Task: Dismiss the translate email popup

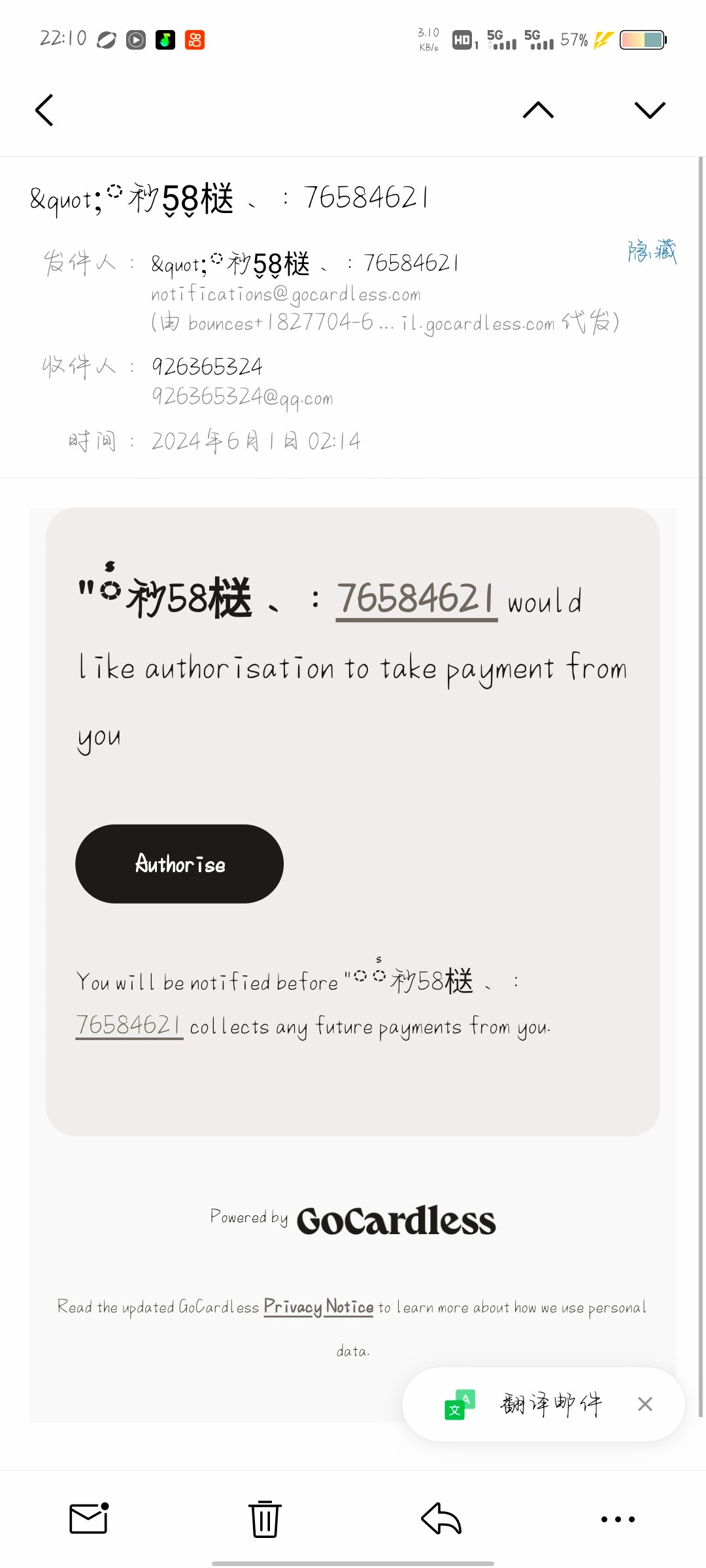Action: tap(645, 1404)
